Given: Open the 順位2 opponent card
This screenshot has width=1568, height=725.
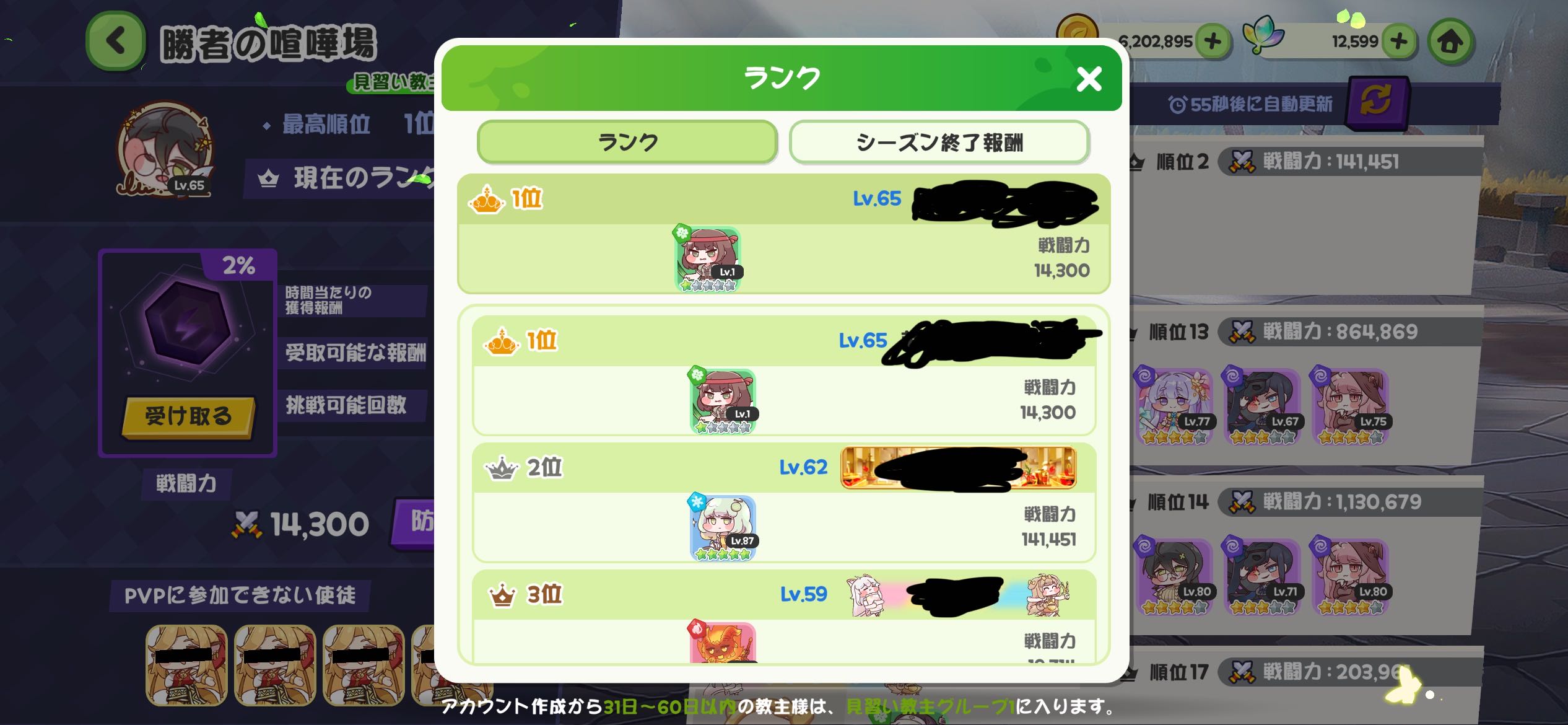Looking at the screenshot, I should (1307, 217).
